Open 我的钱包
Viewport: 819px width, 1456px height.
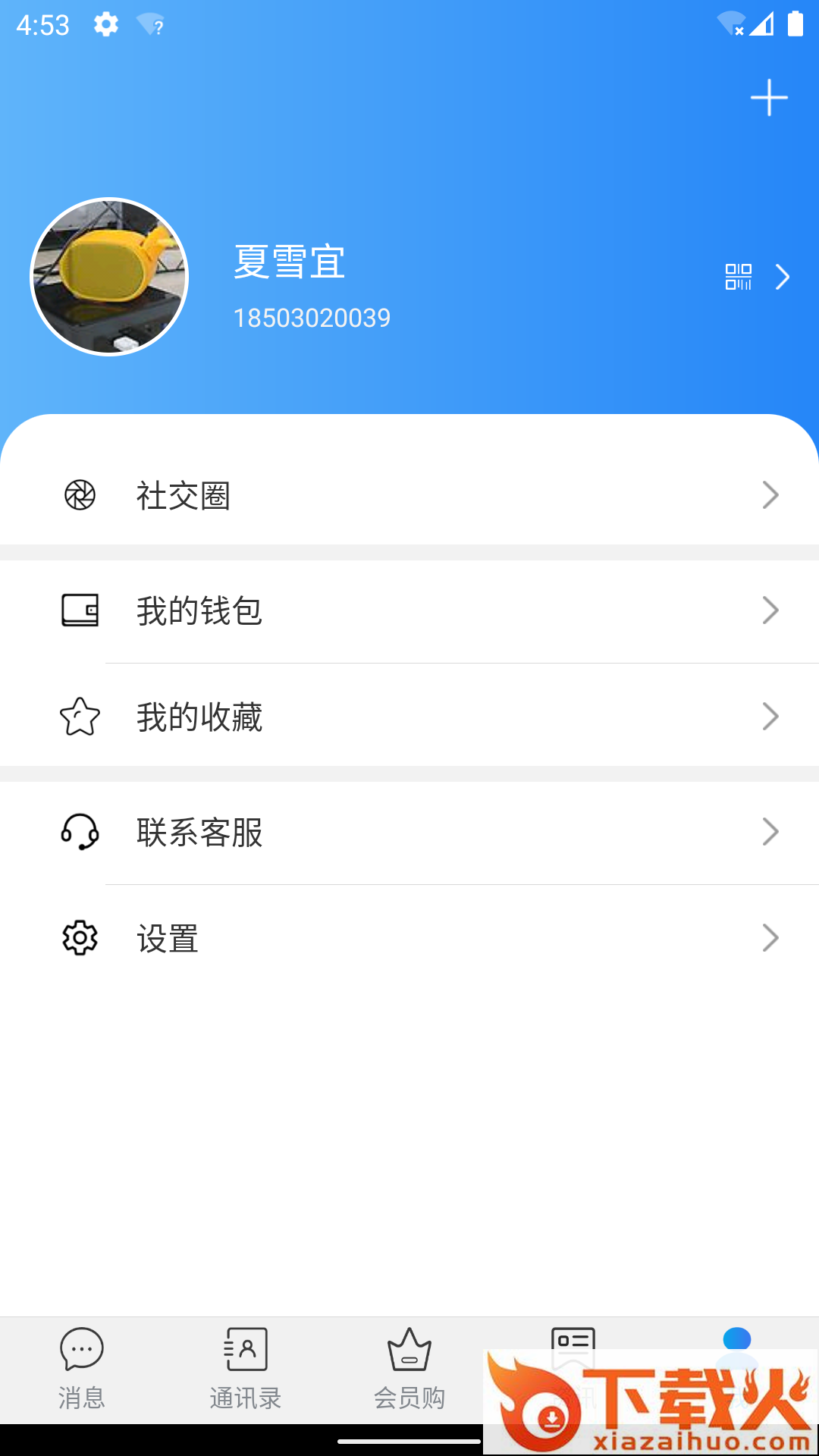409,610
